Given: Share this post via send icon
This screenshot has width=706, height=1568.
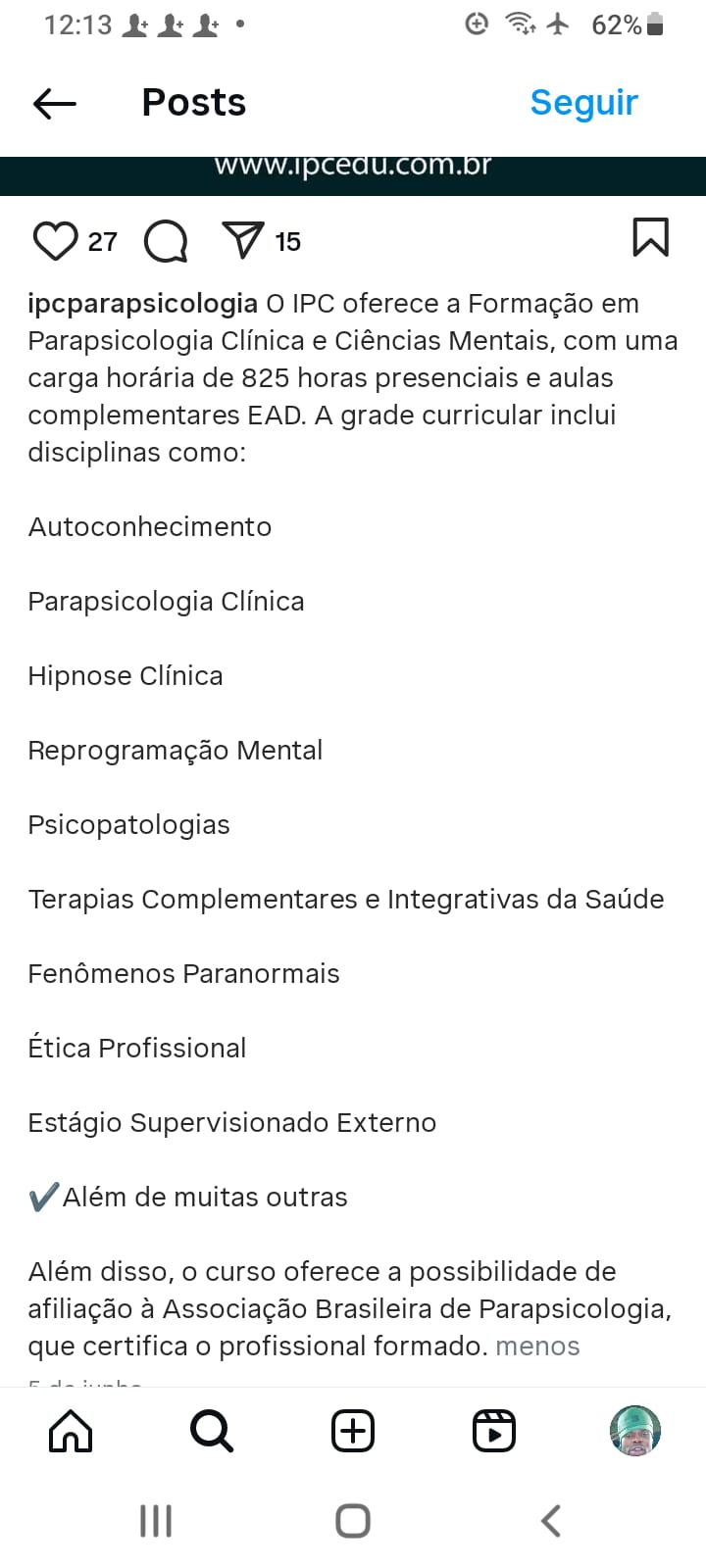Looking at the screenshot, I should (243, 240).
